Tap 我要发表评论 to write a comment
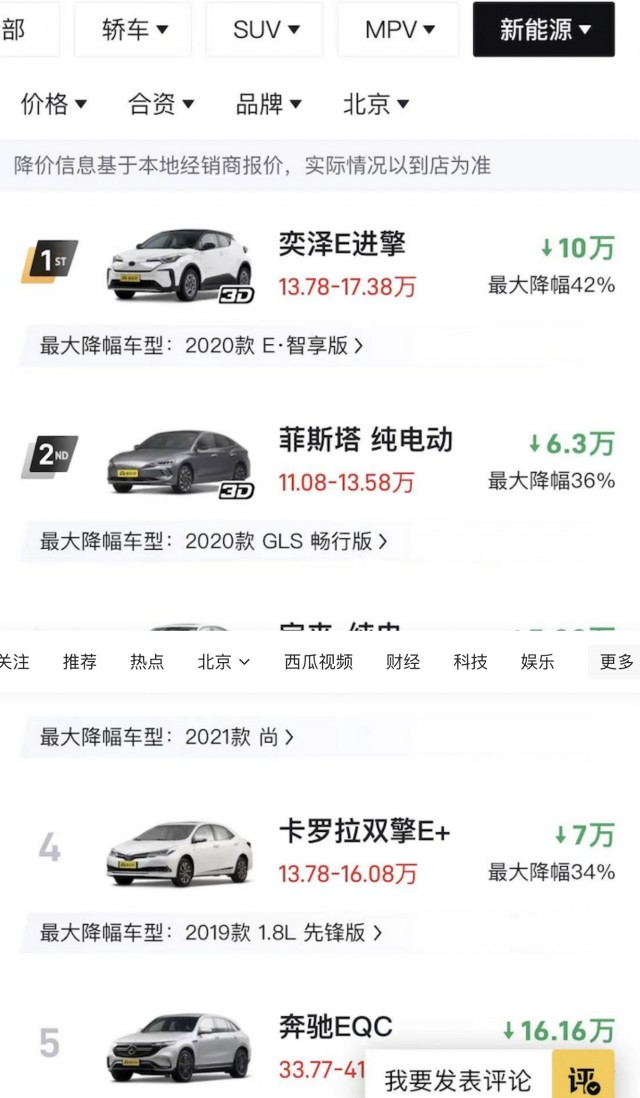 point(458,1080)
